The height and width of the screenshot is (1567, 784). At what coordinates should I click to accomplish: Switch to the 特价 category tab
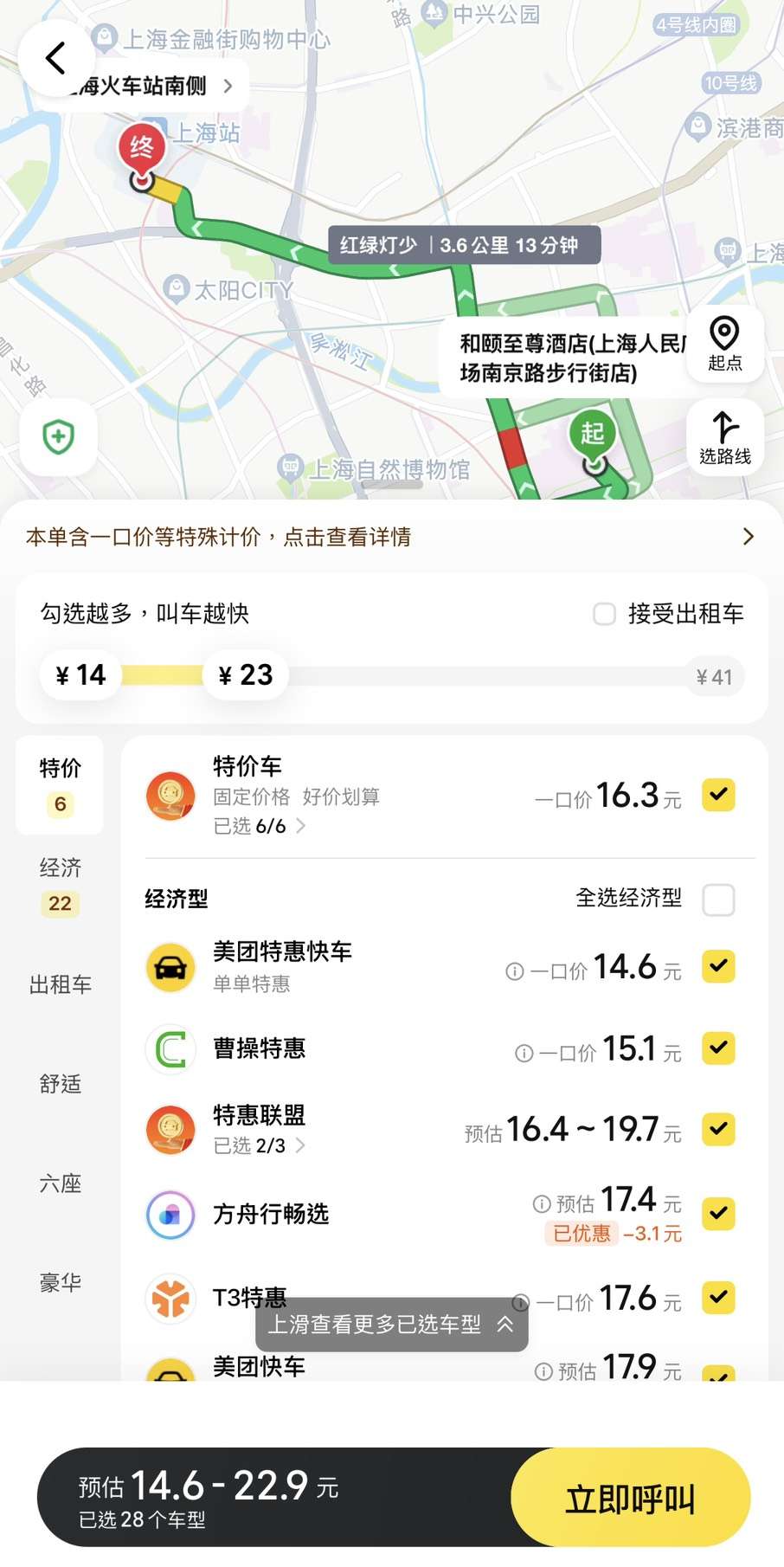pos(60,784)
